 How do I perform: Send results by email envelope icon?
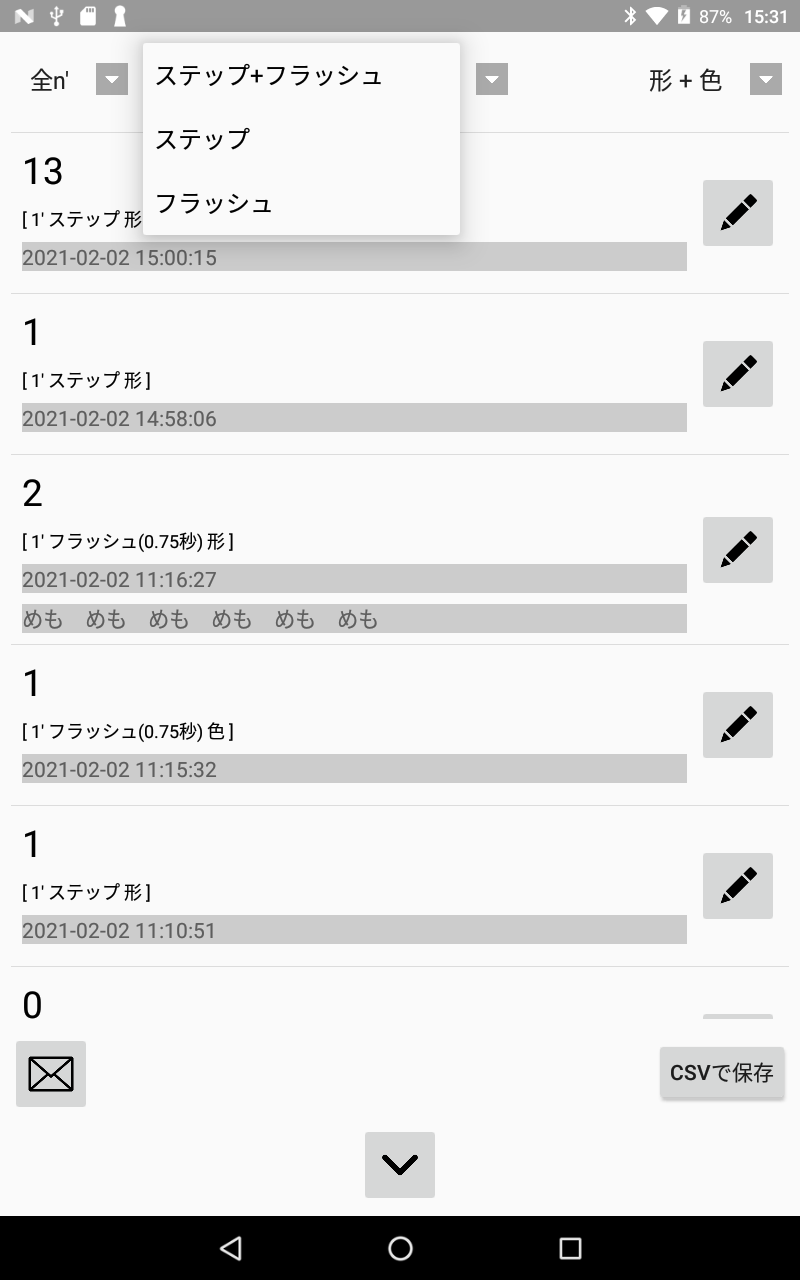pyautogui.click(x=51, y=1074)
